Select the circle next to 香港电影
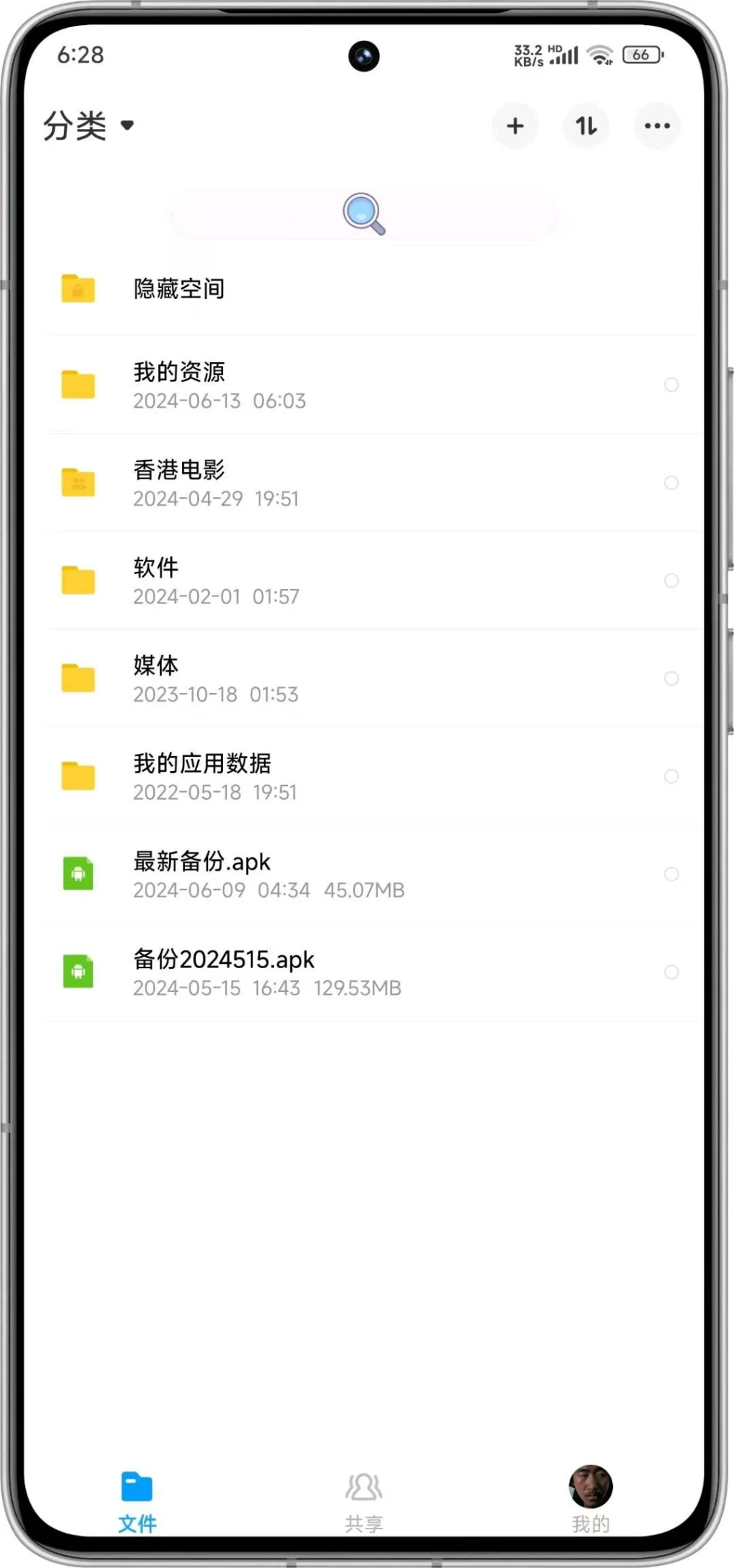 pos(671,482)
